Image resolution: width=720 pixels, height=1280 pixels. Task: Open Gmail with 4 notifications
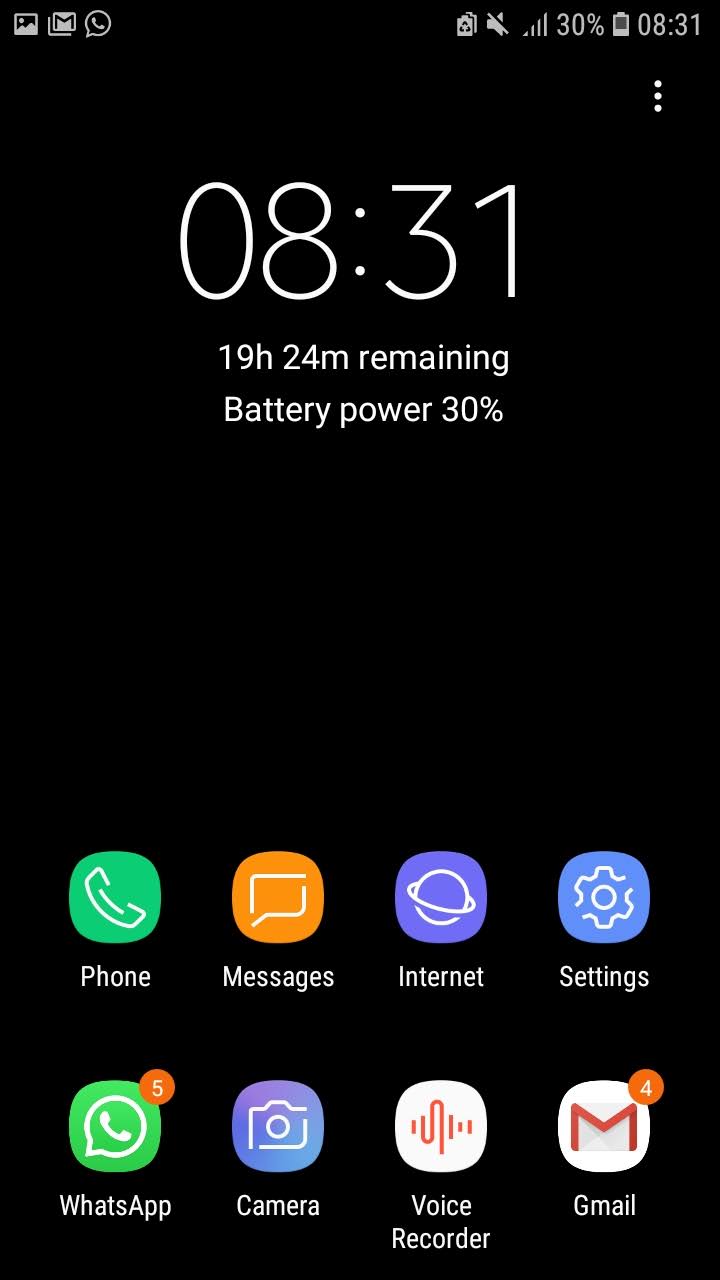point(604,1127)
